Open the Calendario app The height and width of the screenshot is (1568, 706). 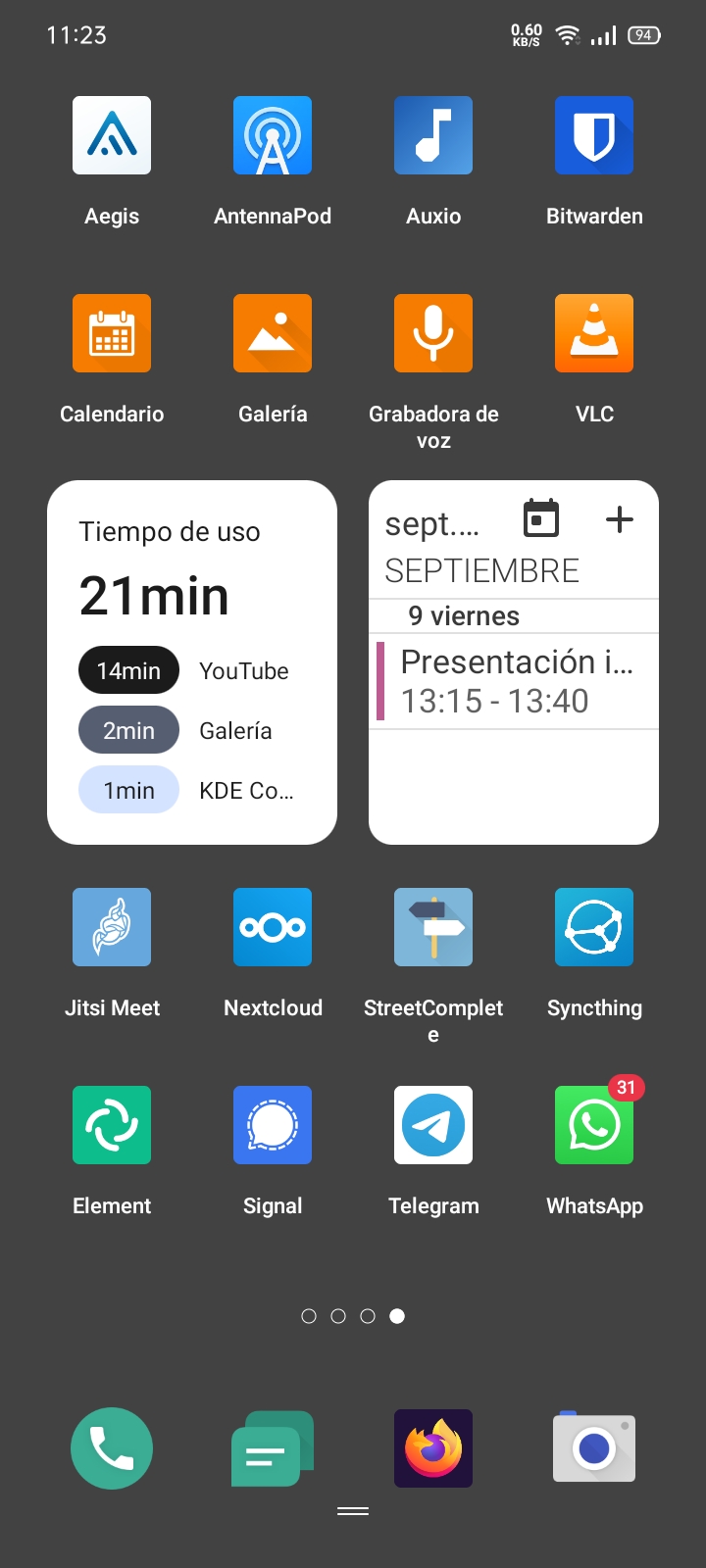(x=111, y=333)
